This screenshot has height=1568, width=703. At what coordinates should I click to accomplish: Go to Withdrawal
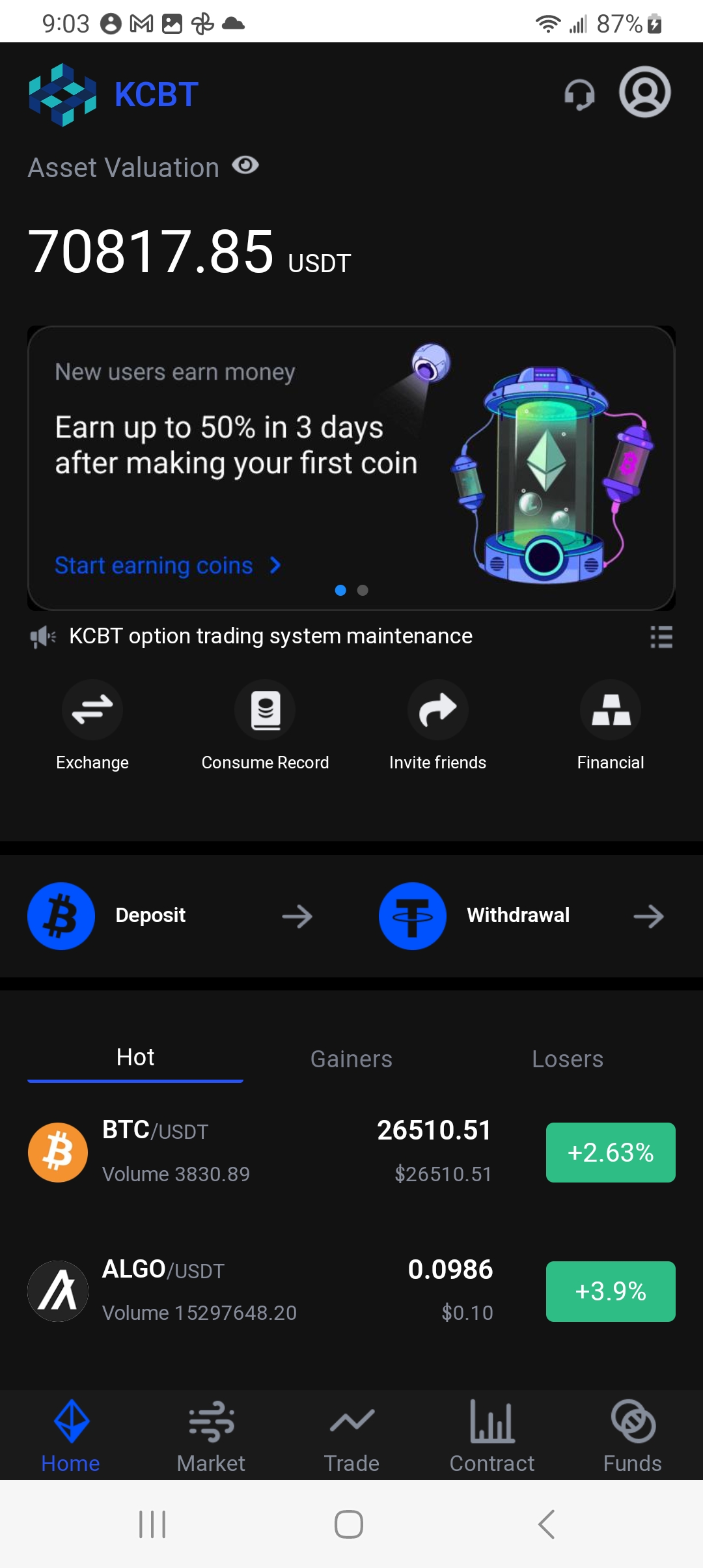point(522,916)
